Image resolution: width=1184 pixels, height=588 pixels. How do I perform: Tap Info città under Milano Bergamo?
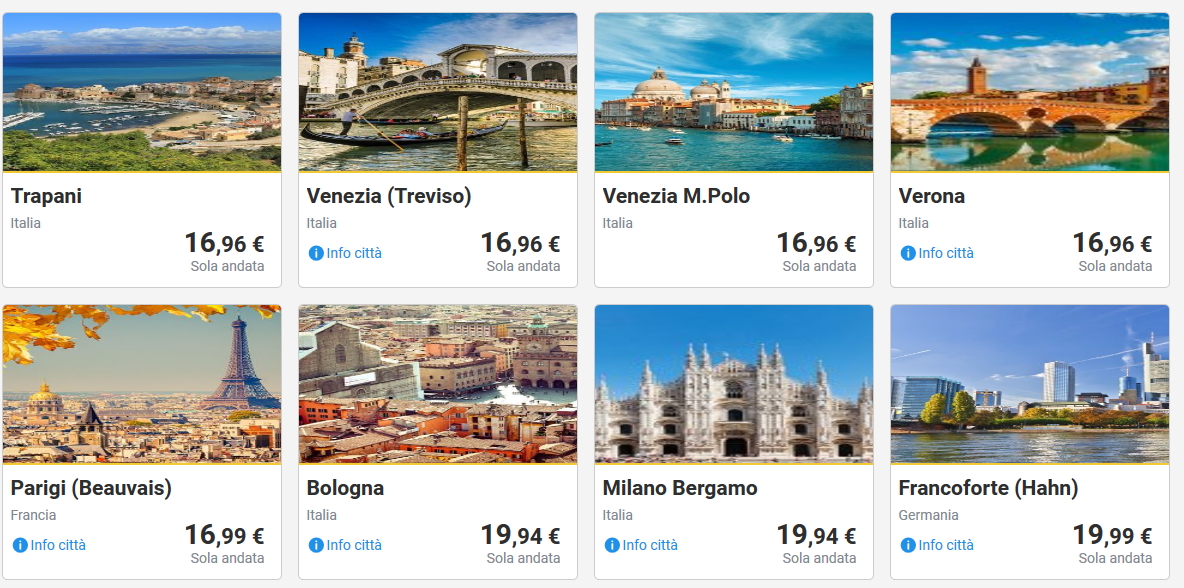pos(642,545)
